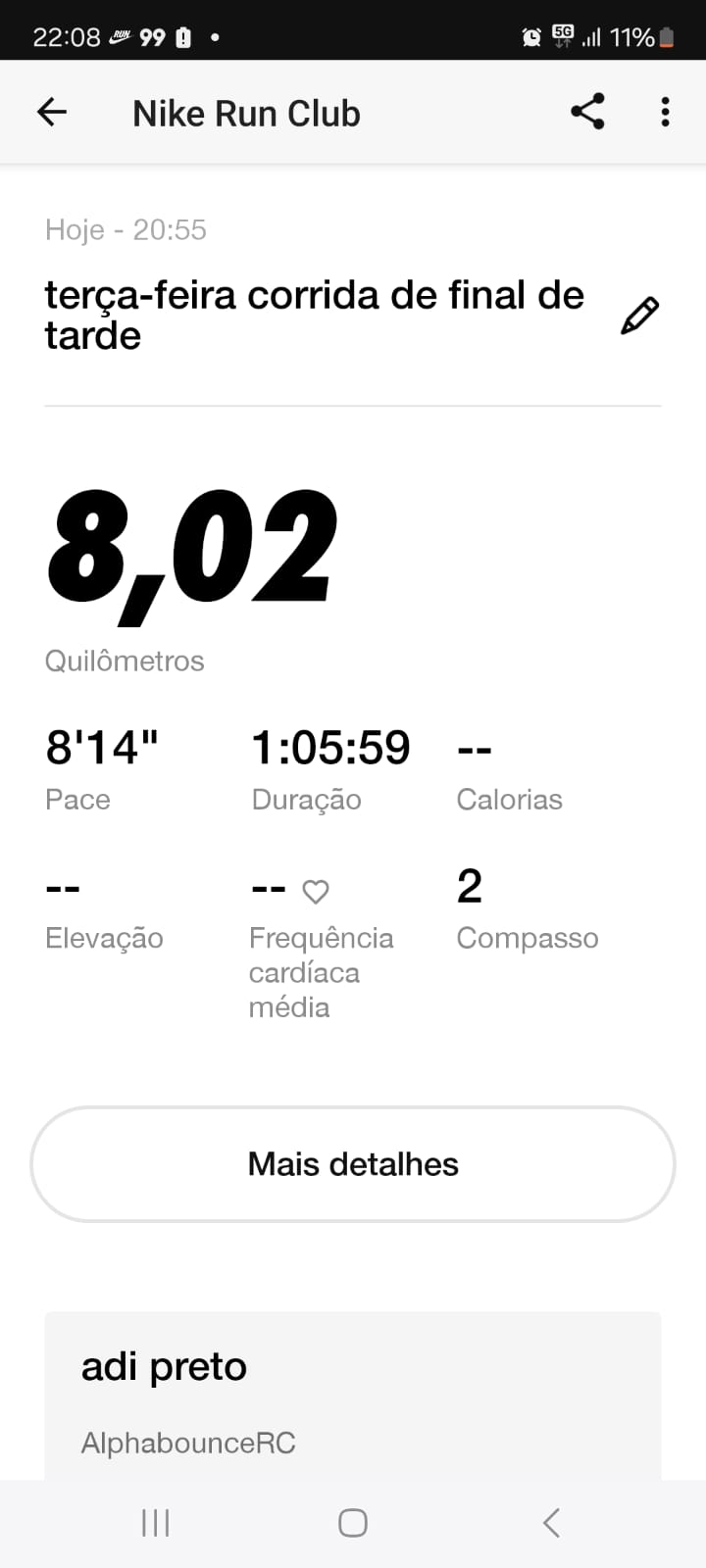Open Mais detalhes

click(353, 1164)
